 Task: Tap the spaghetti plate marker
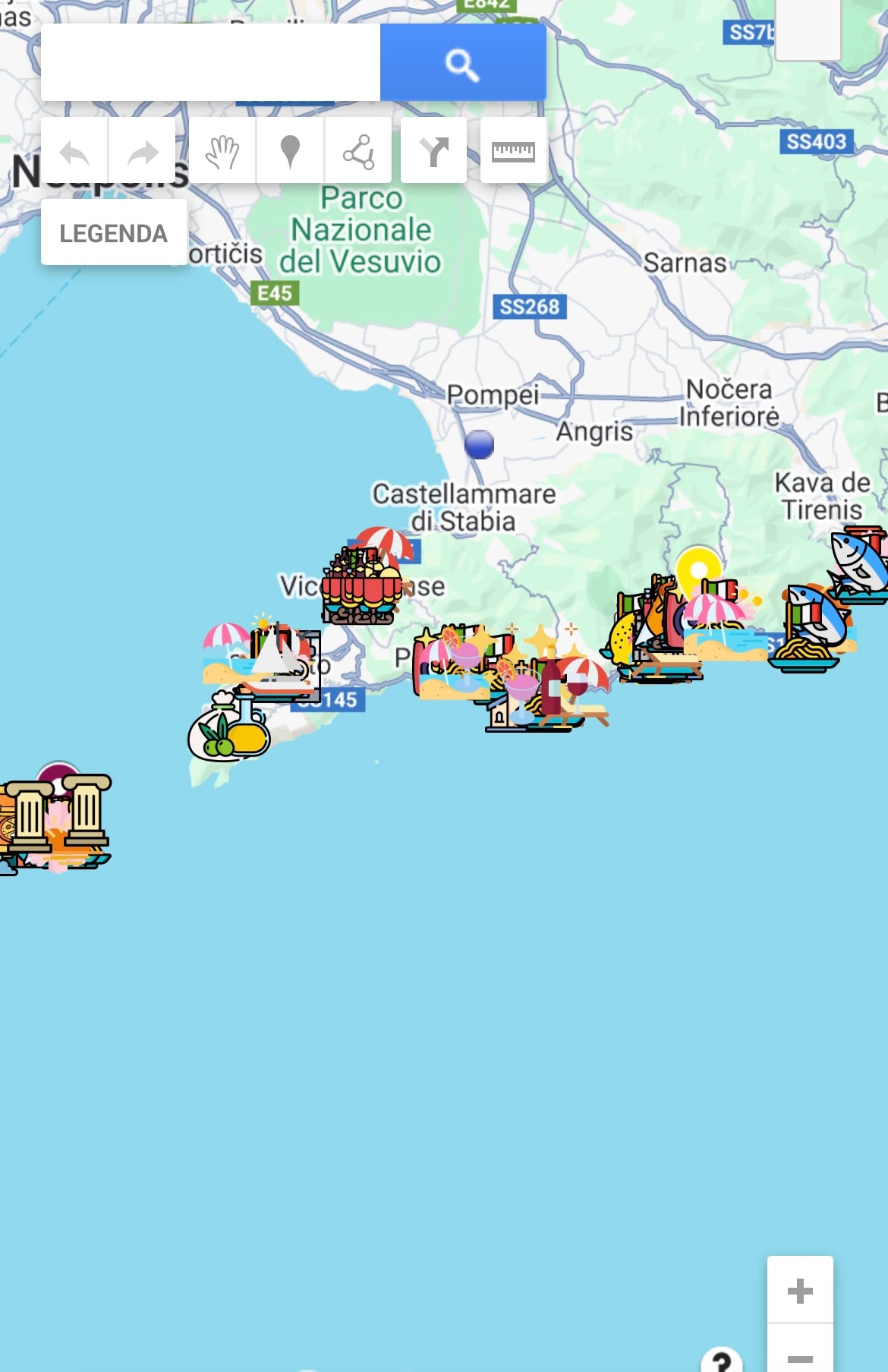pos(803,654)
